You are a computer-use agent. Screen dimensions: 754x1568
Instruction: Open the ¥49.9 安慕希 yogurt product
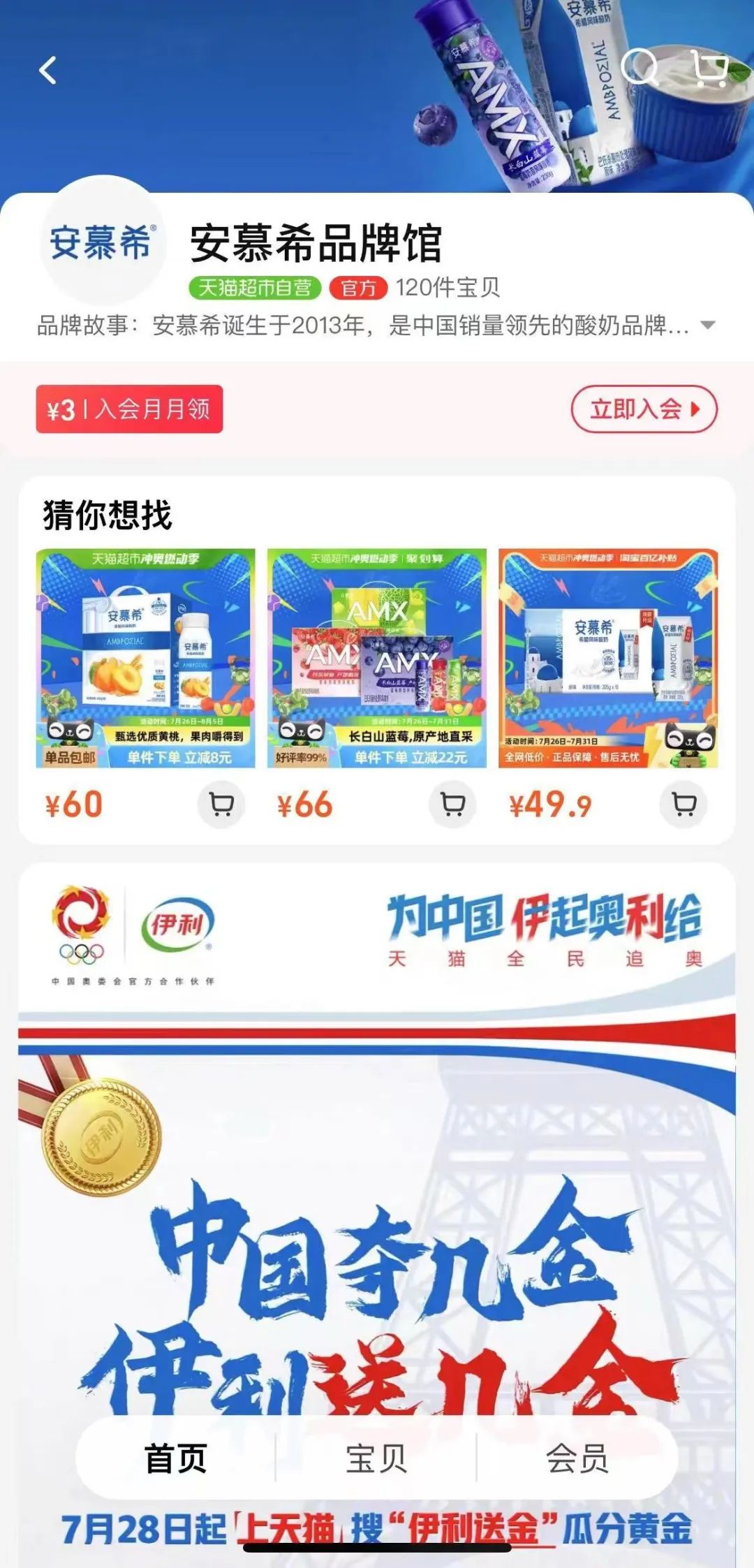click(607, 659)
